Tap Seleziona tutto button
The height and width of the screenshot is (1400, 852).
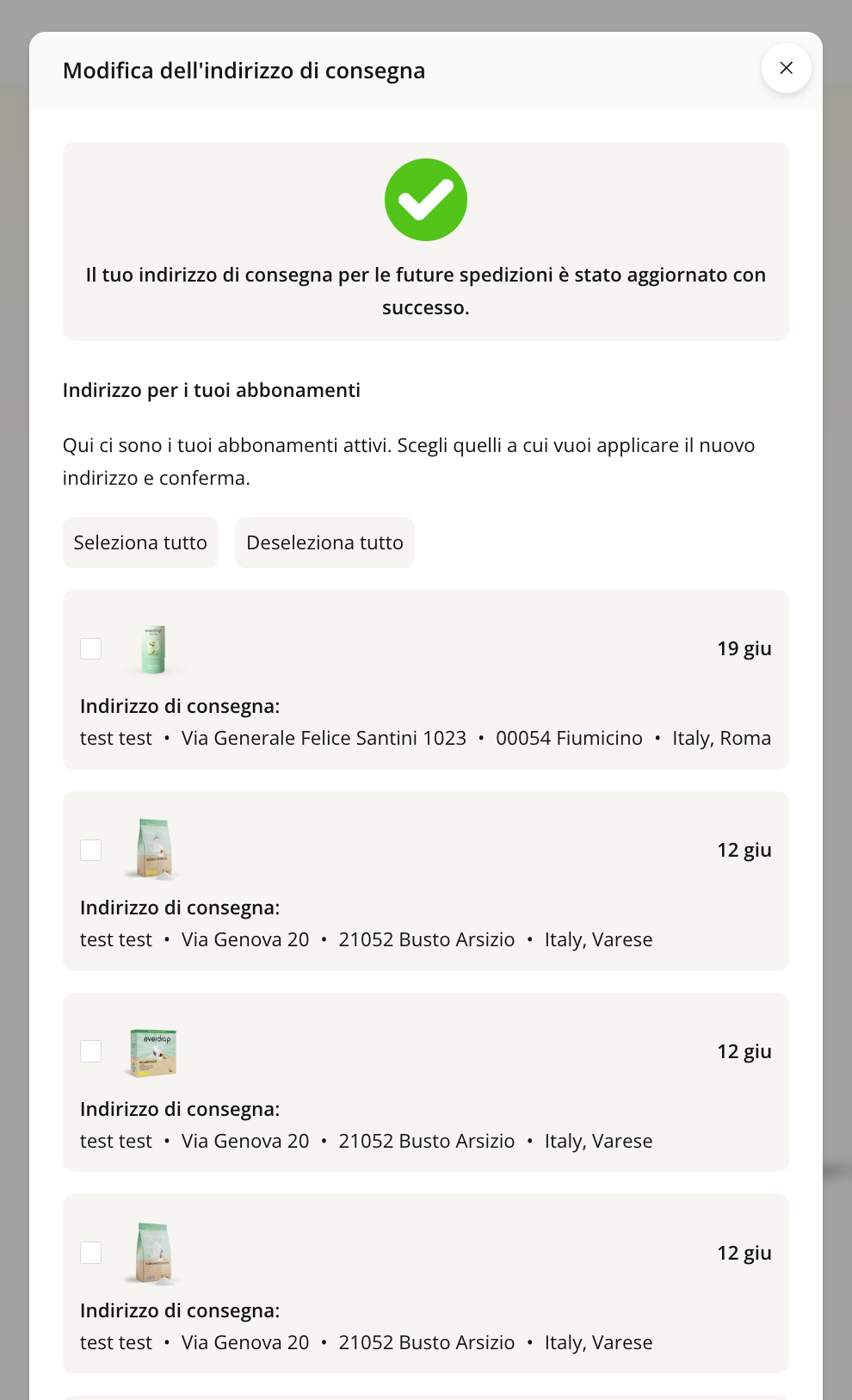coord(140,542)
